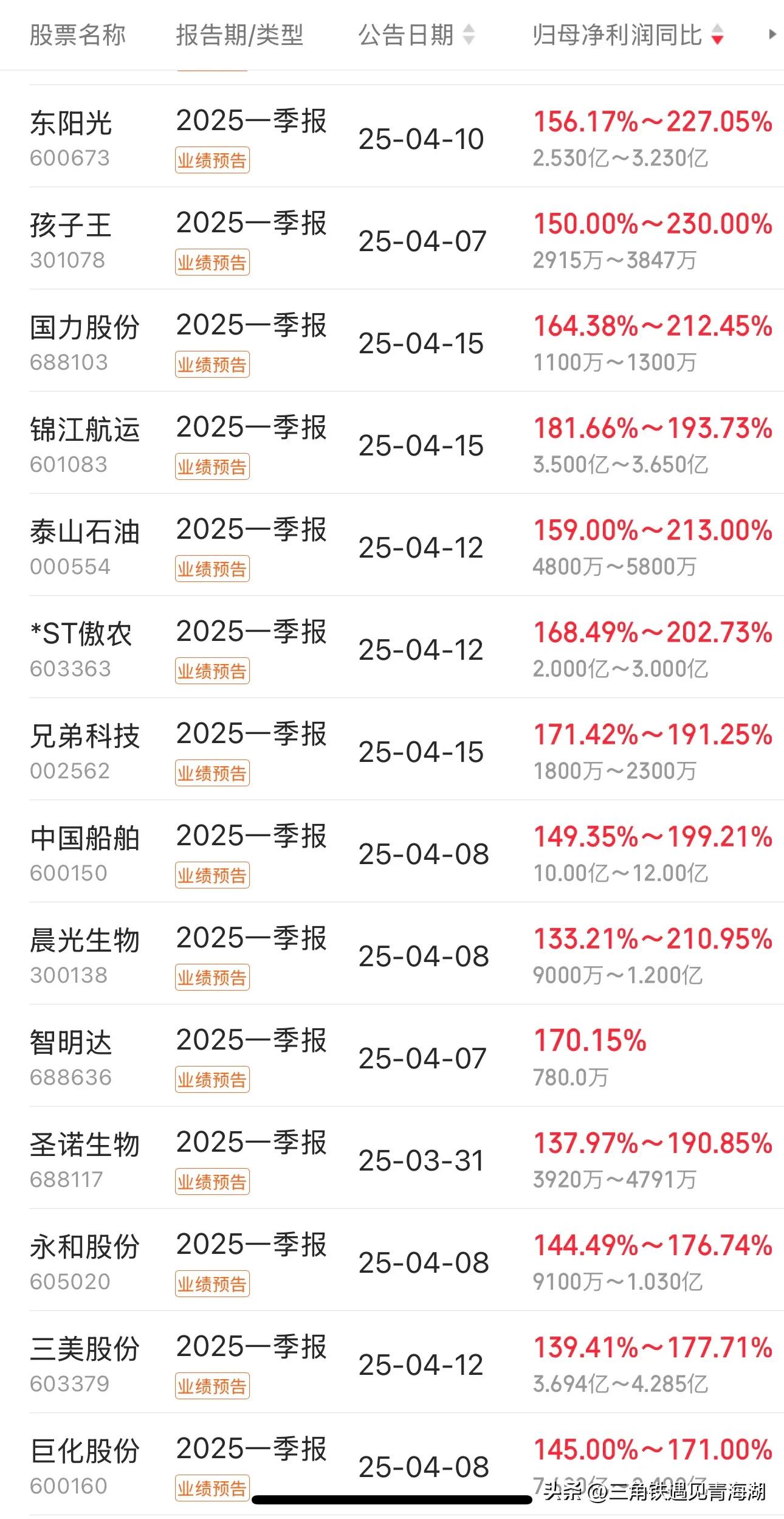Show more columns with right arrow

[772, 35]
